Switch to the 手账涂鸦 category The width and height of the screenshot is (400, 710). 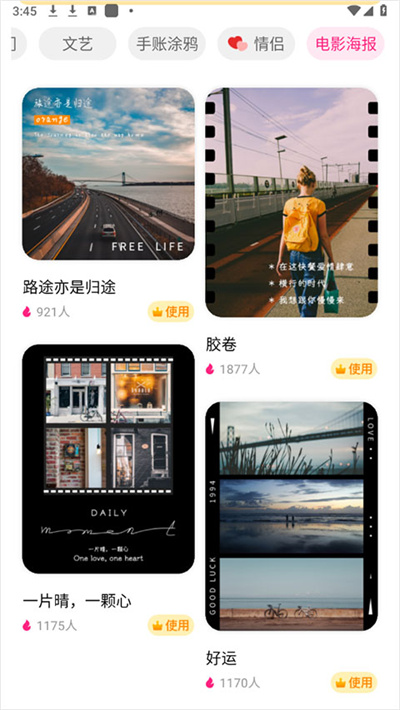(167, 44)
